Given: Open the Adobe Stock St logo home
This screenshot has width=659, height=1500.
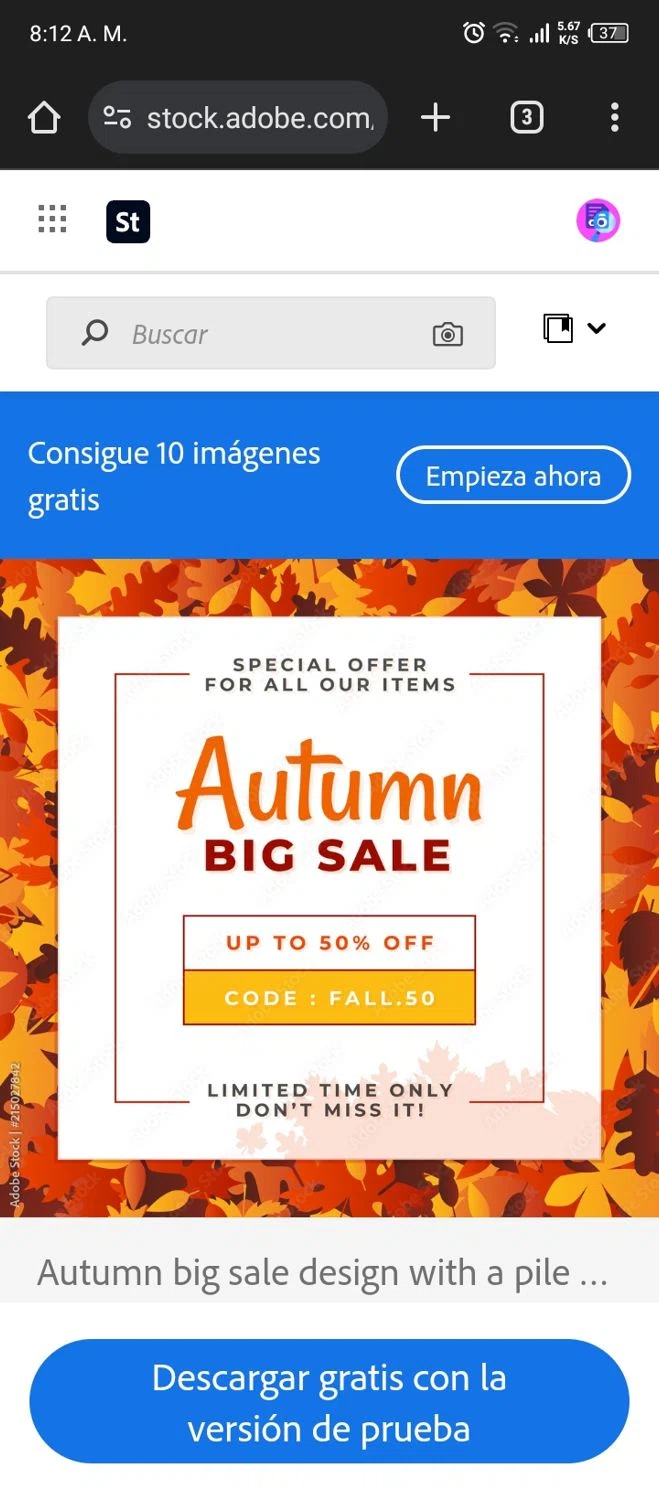Looking at the screenshot, I should click(128, 221).
